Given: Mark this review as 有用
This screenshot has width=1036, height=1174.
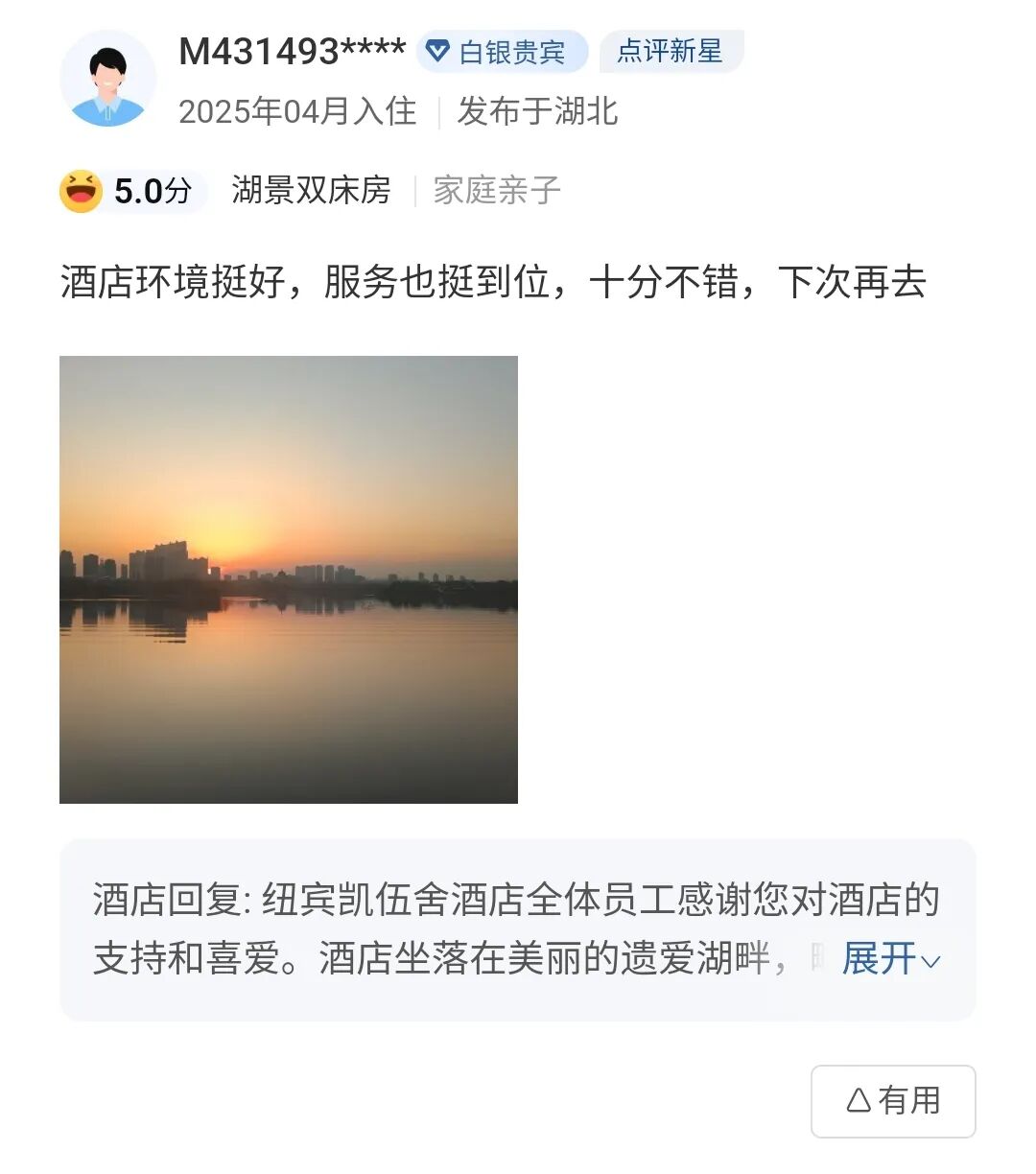Looking at the screenshot, I should pos(892,1100).
